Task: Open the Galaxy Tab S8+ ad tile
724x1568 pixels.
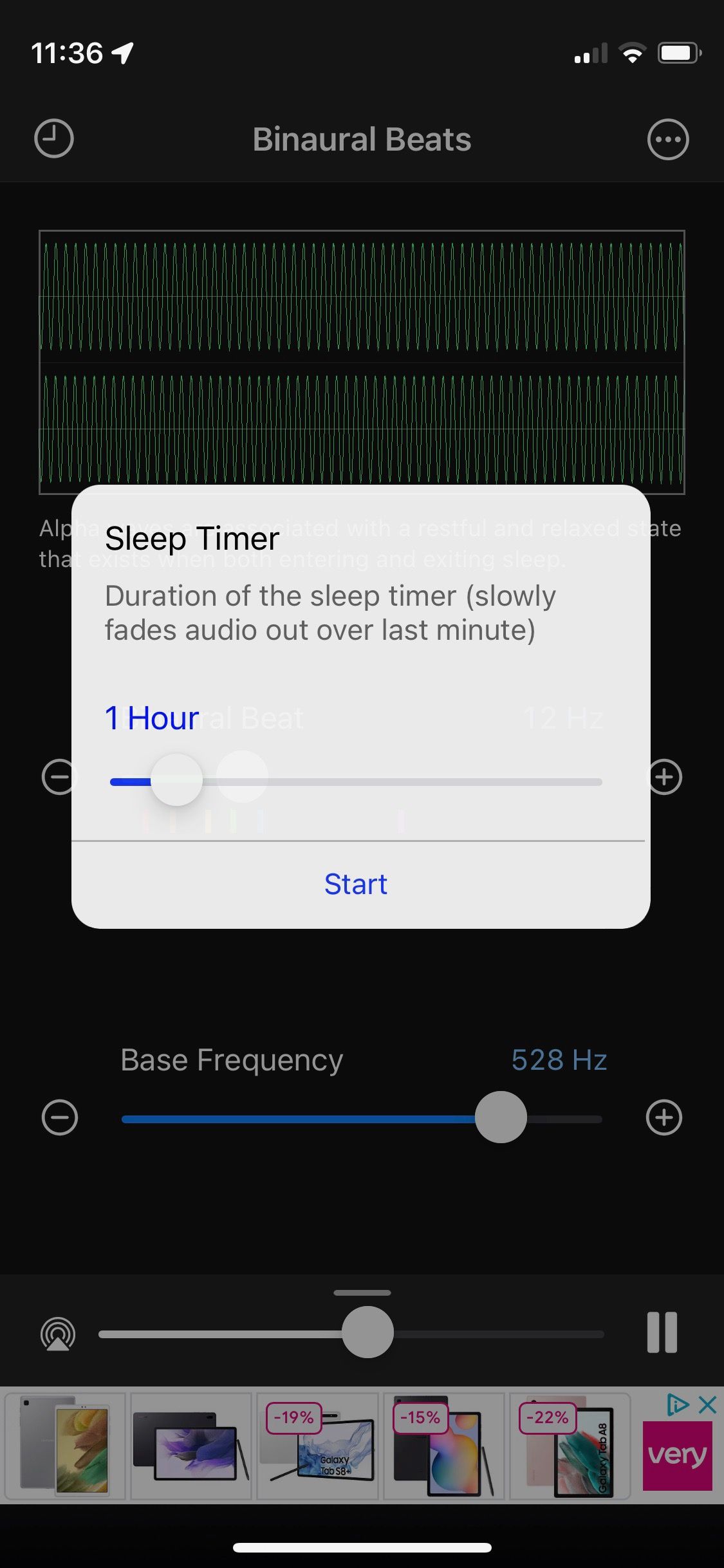Action: [x=317, y=1446]
